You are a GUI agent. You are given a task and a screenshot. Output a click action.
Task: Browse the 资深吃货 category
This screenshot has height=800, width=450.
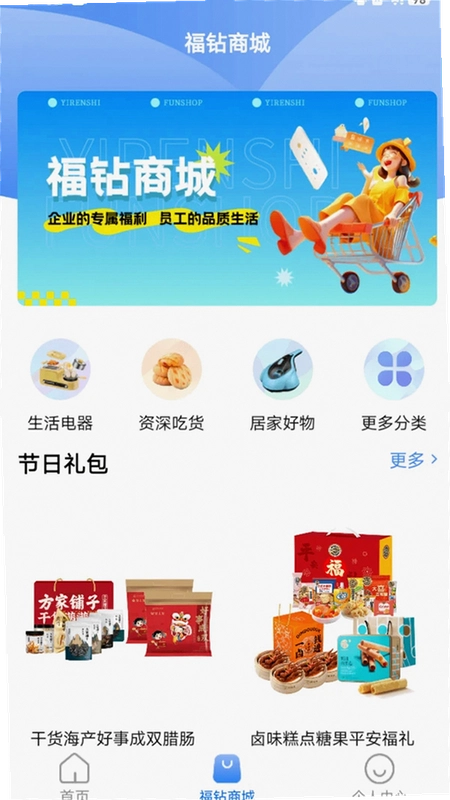[x=171, y=385]
